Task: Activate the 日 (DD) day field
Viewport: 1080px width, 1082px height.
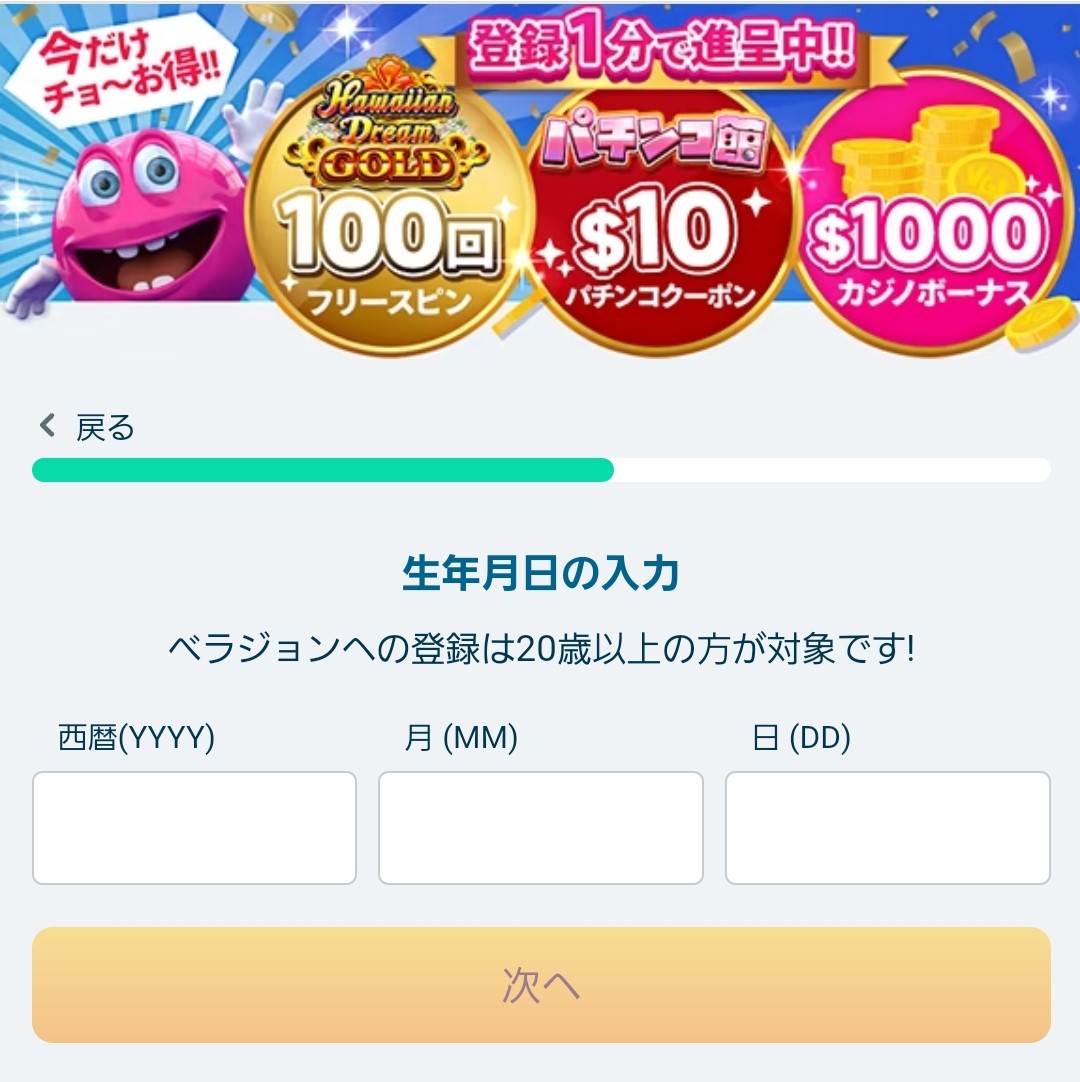Action: tap(887, 827)
